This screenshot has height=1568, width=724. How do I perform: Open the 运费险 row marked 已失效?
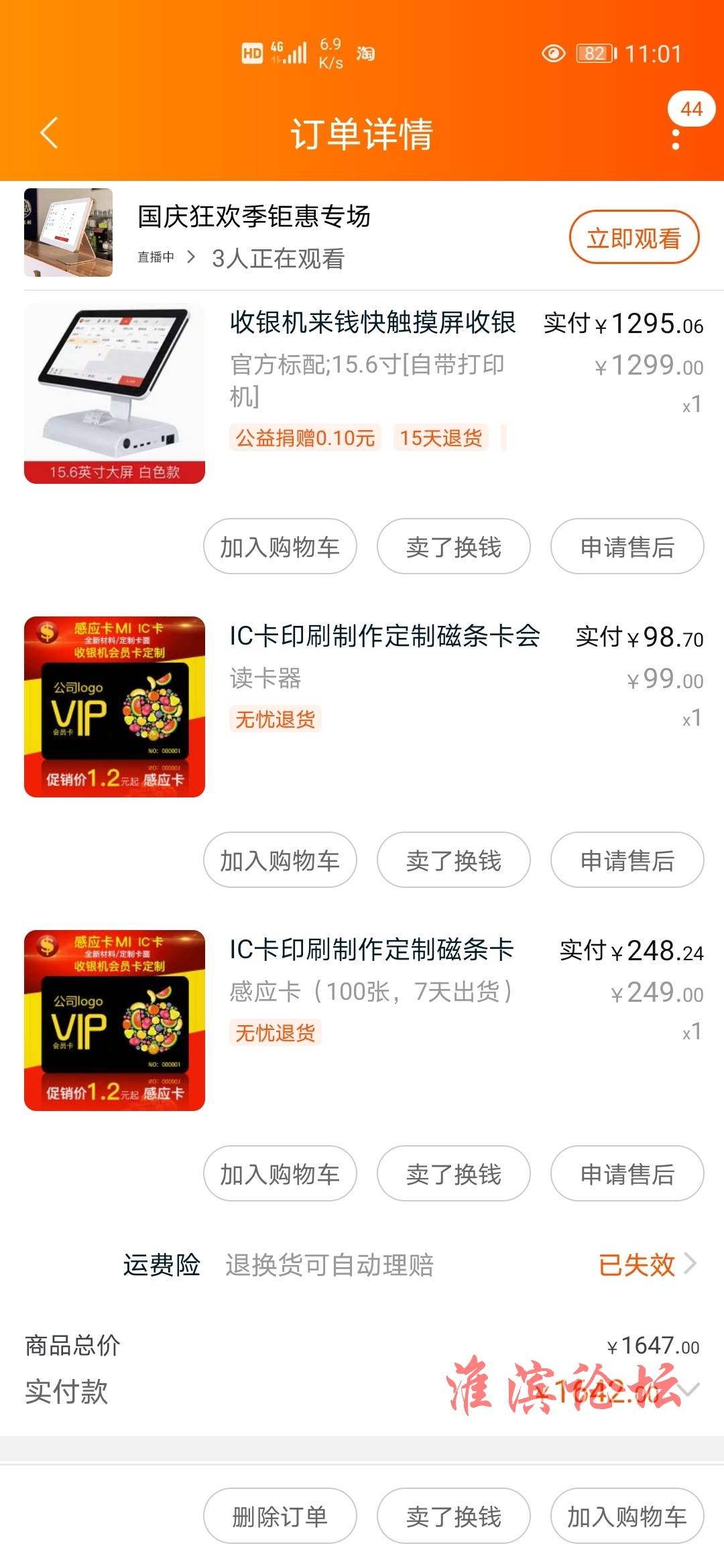click(x=410, y=1265)
